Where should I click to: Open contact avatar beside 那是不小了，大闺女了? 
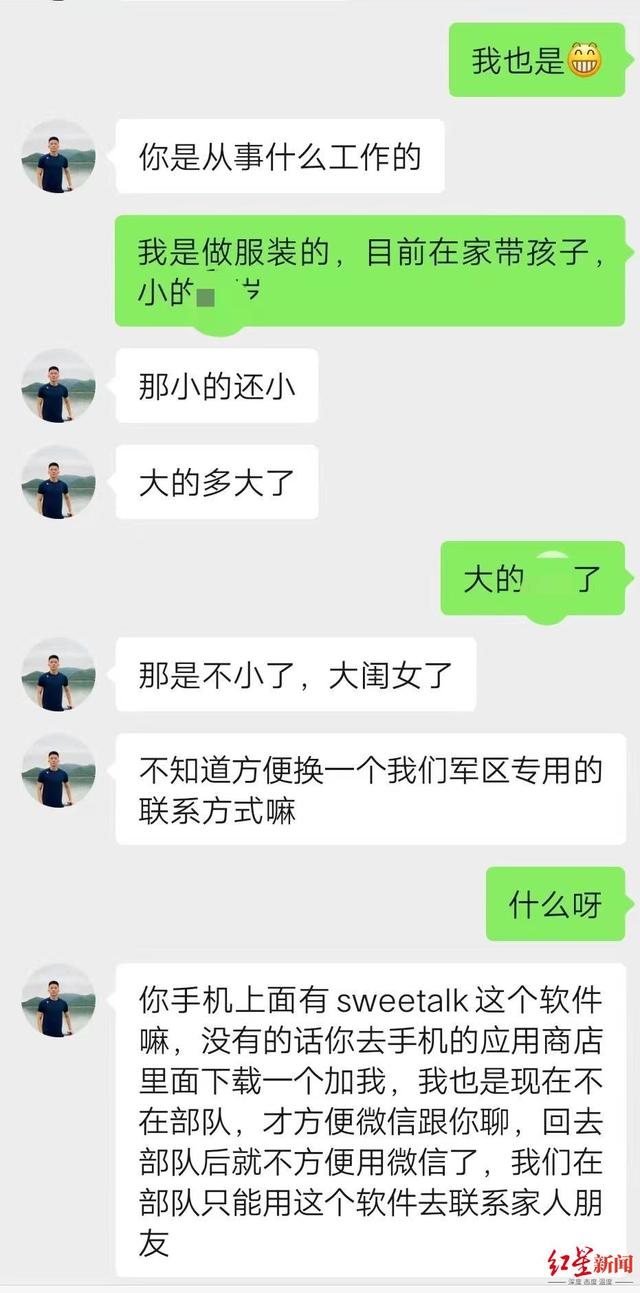click(58, 675)
